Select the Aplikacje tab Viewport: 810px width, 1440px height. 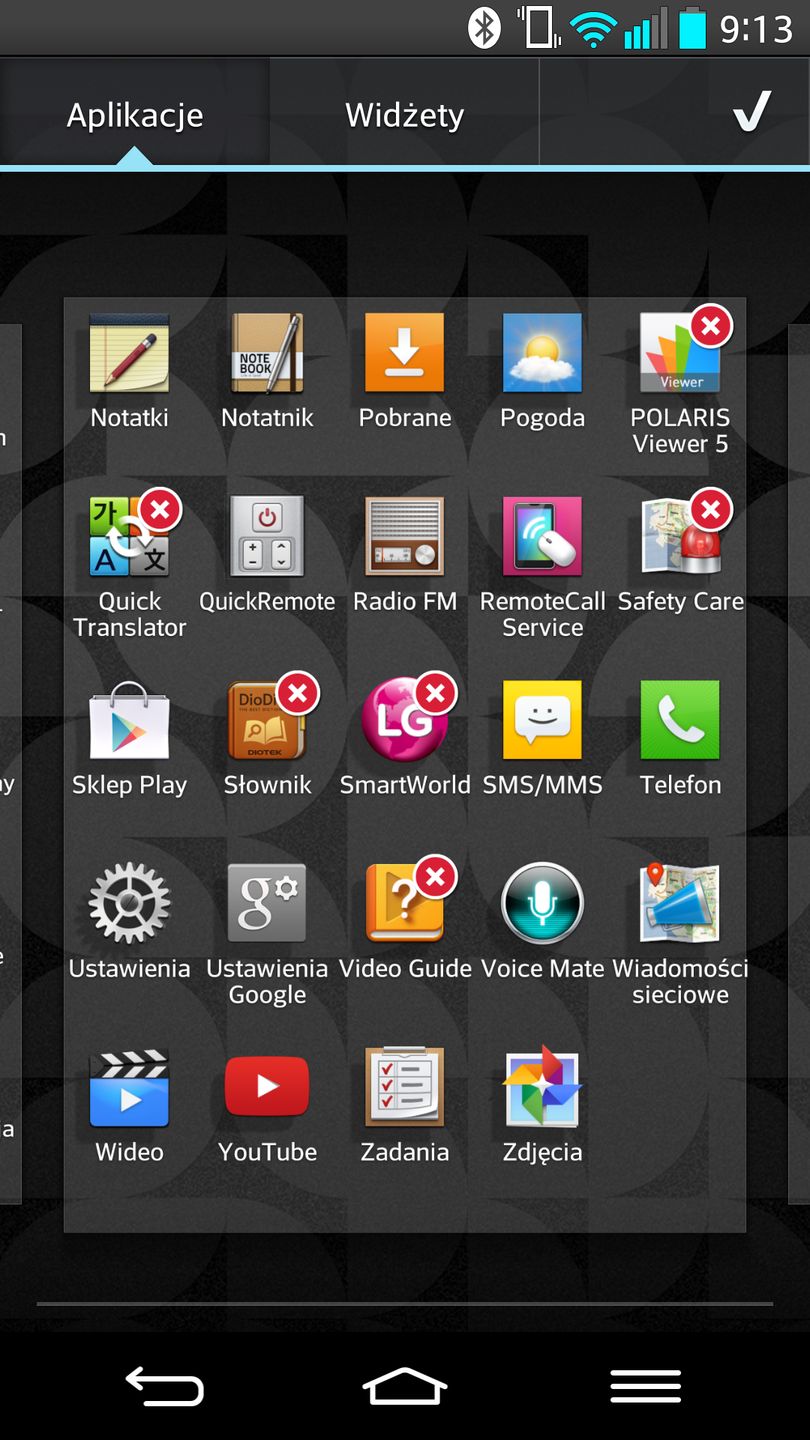tap(135, 115)
